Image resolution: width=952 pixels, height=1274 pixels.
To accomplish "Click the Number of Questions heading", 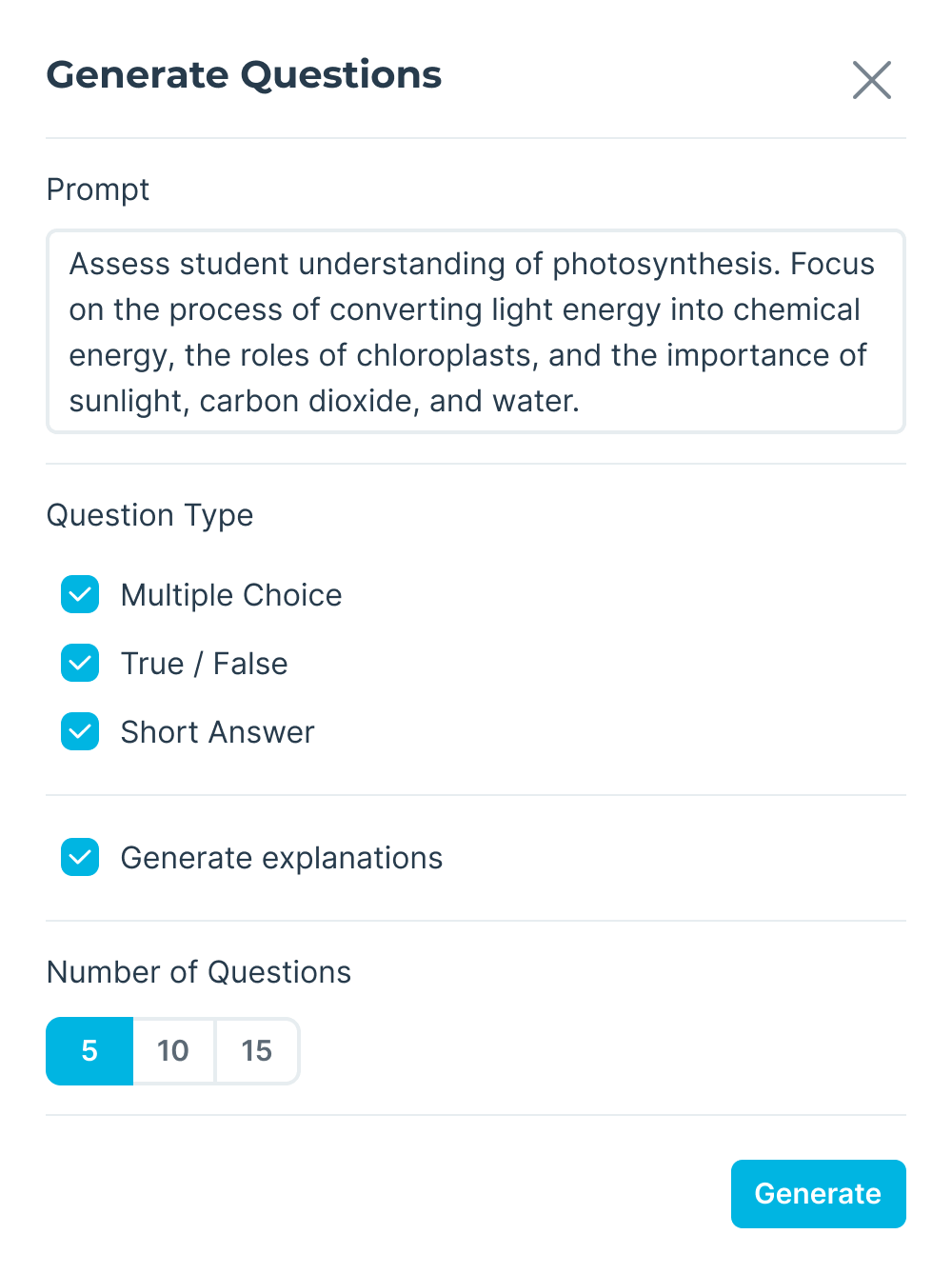I will tap(199, 972).
